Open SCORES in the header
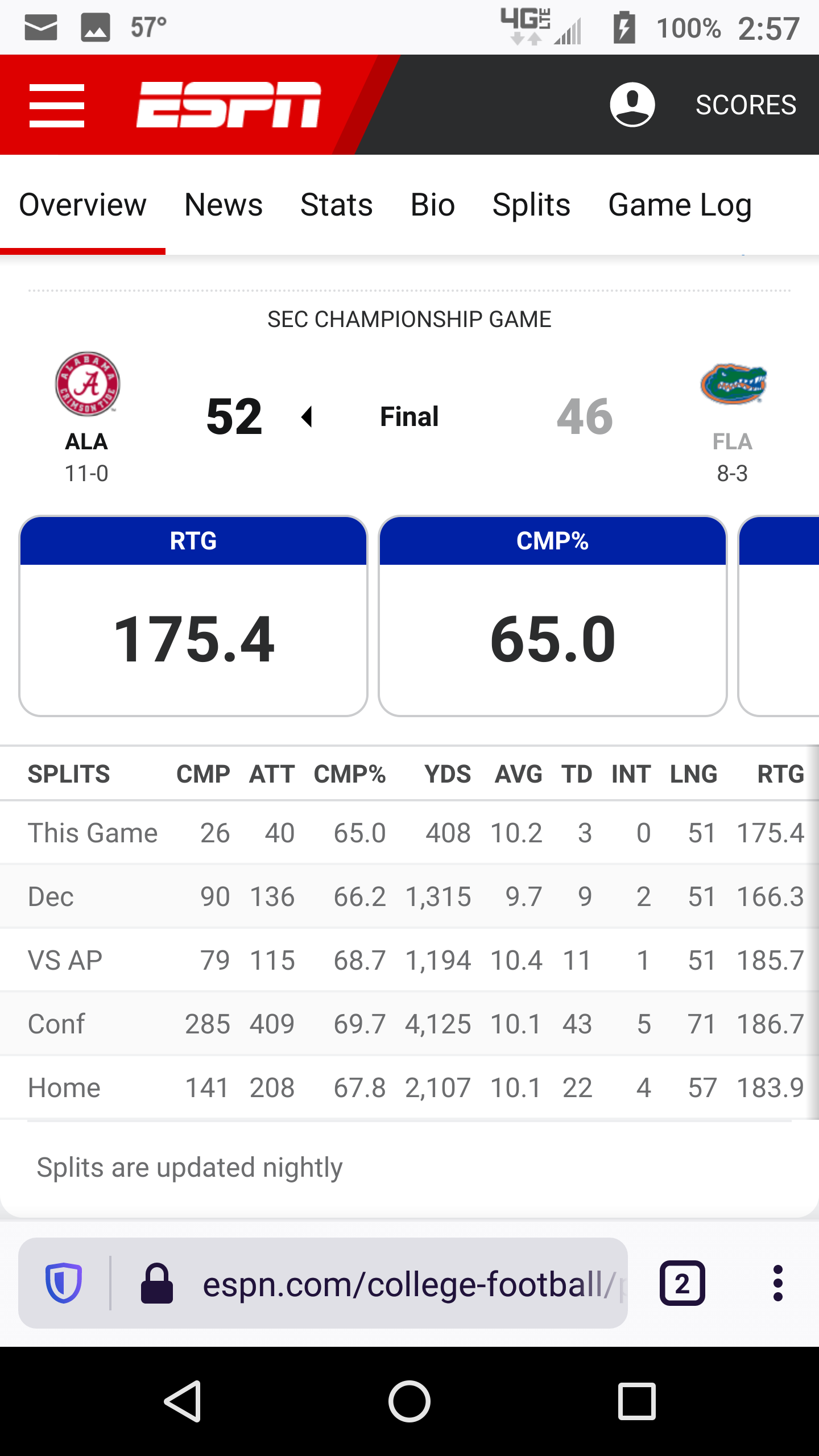Image resolution: width=819 pixels, height=1456 pixels. pos(746,105)
